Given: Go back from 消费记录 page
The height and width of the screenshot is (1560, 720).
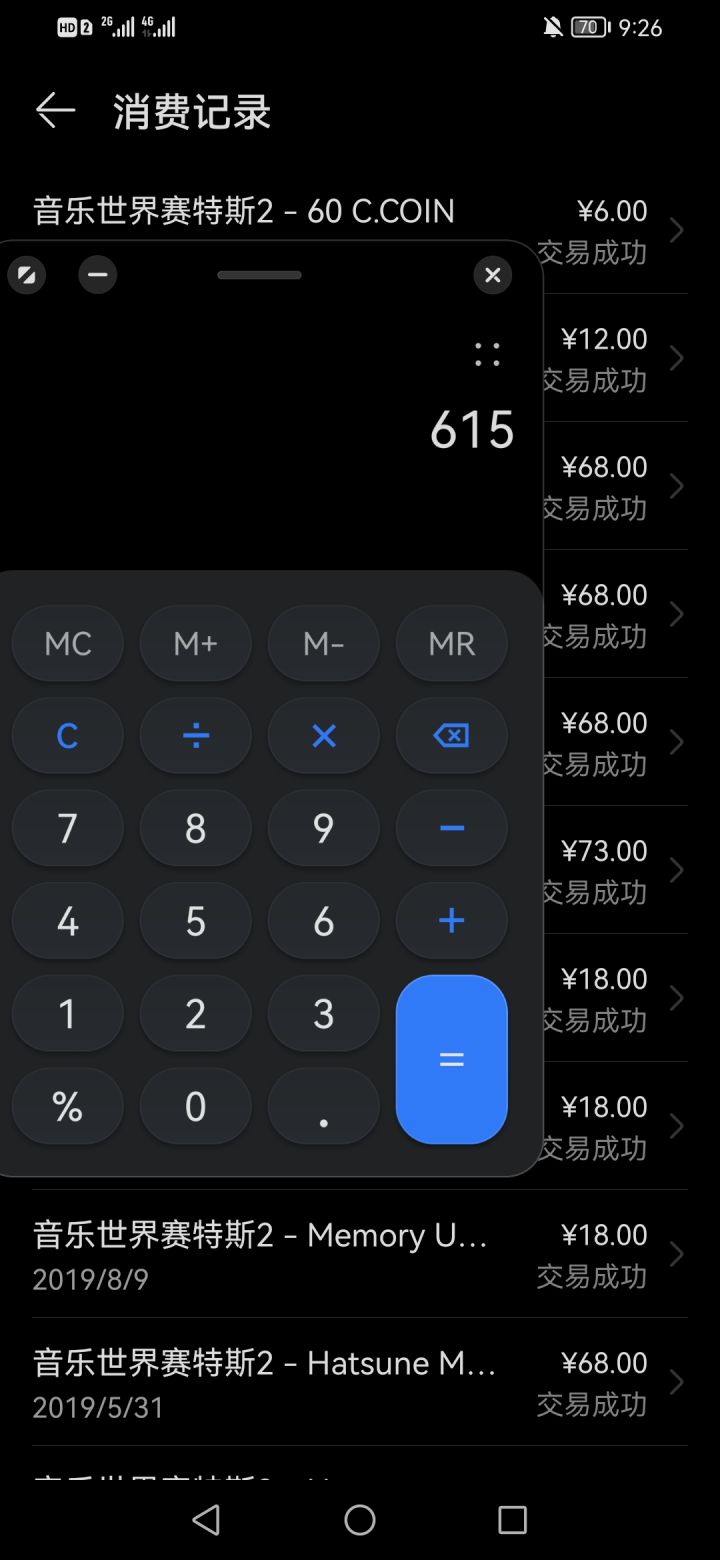Looking at the screenshot, I should pyautogui.click(x=55, y=111).
